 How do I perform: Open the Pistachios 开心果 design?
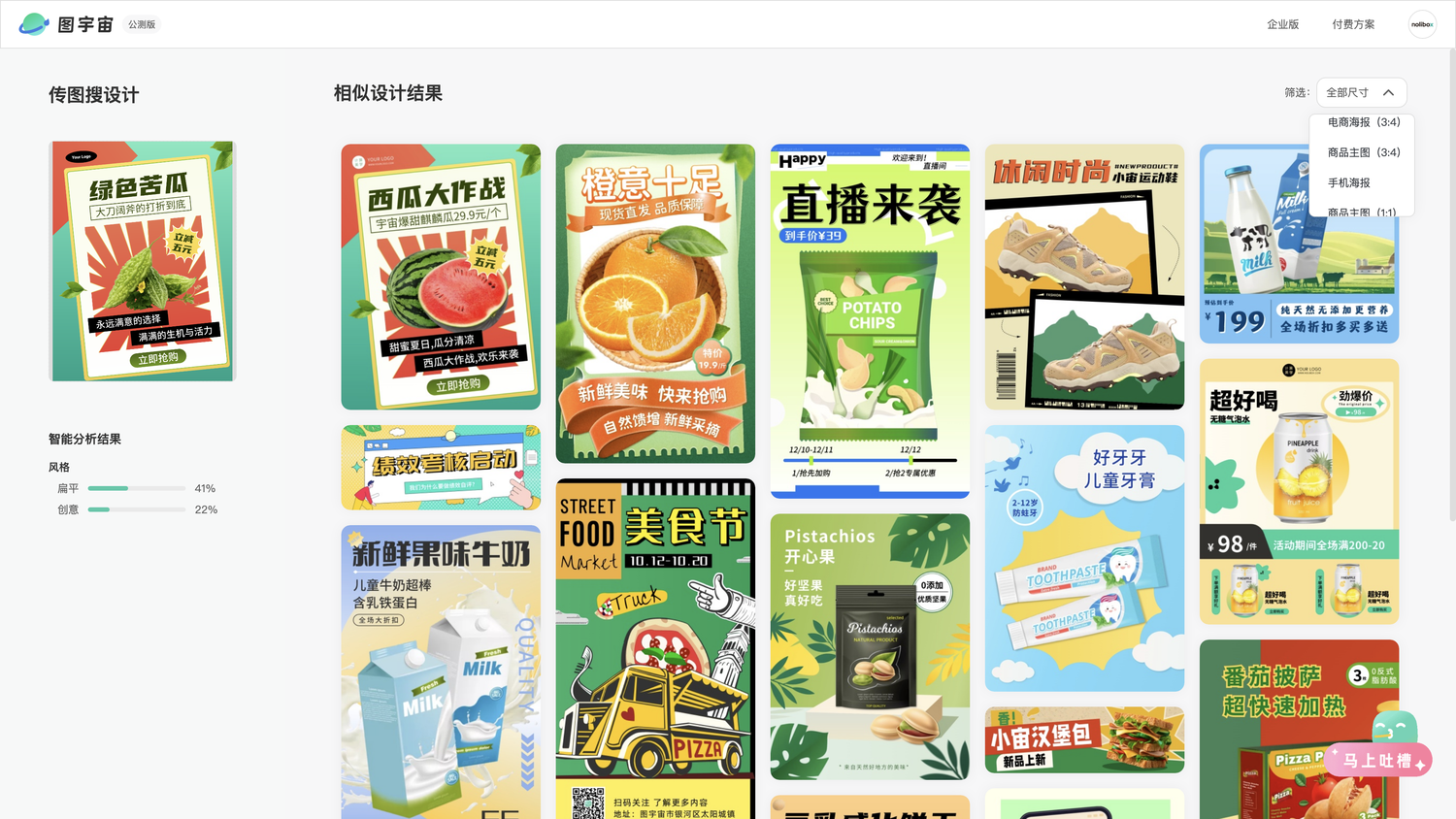(870, 646)
